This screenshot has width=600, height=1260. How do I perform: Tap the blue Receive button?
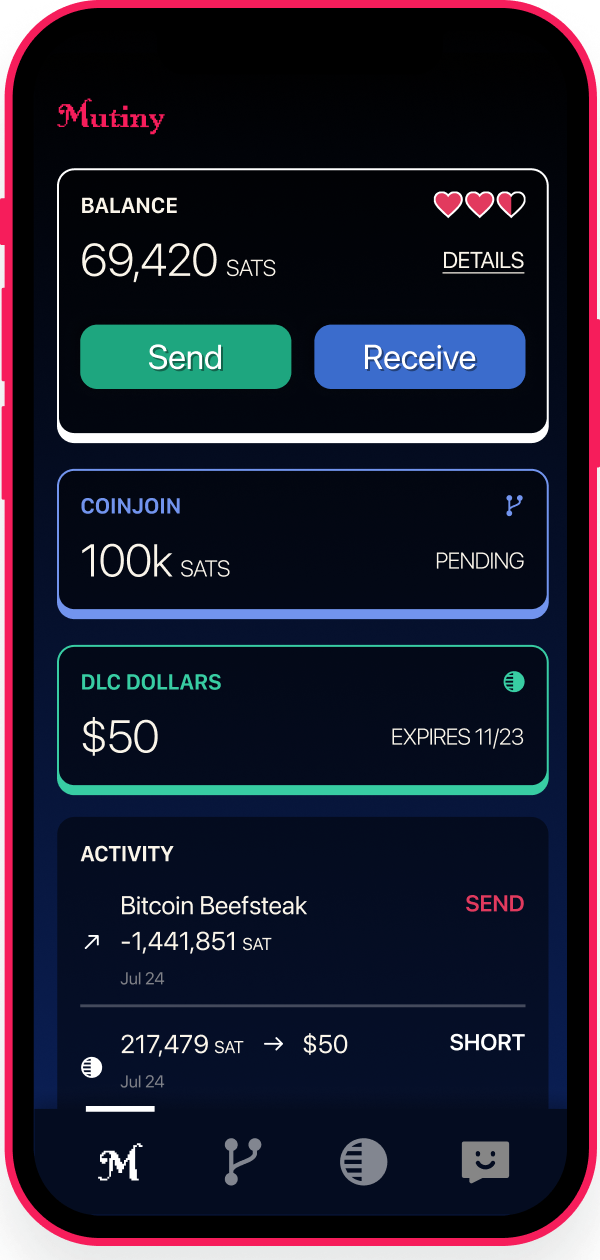pos(419,357)
